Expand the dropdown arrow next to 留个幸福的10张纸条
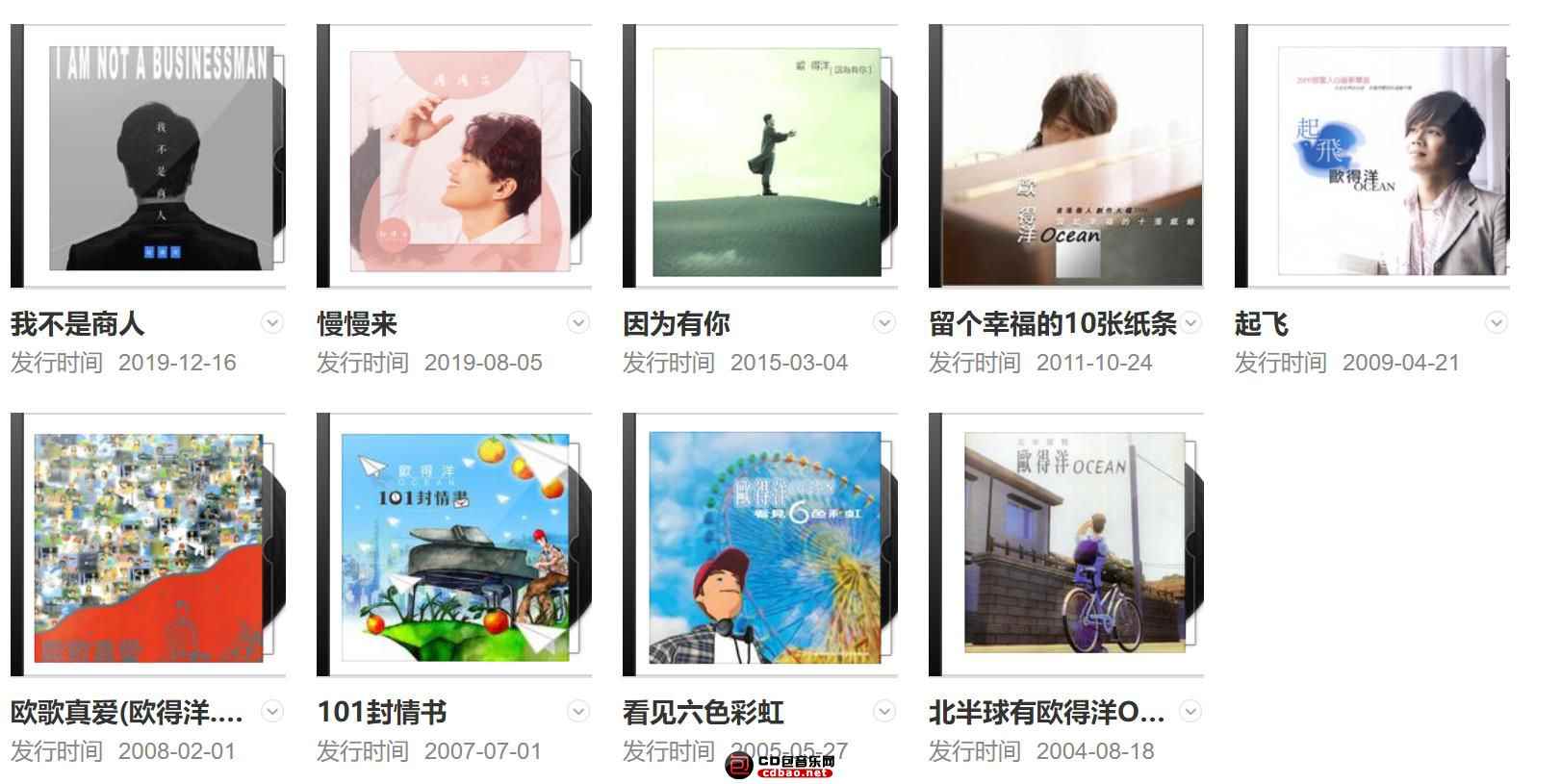Image resolution: width=1561 pixels, height=784 pixels. tap(1190, 323)
